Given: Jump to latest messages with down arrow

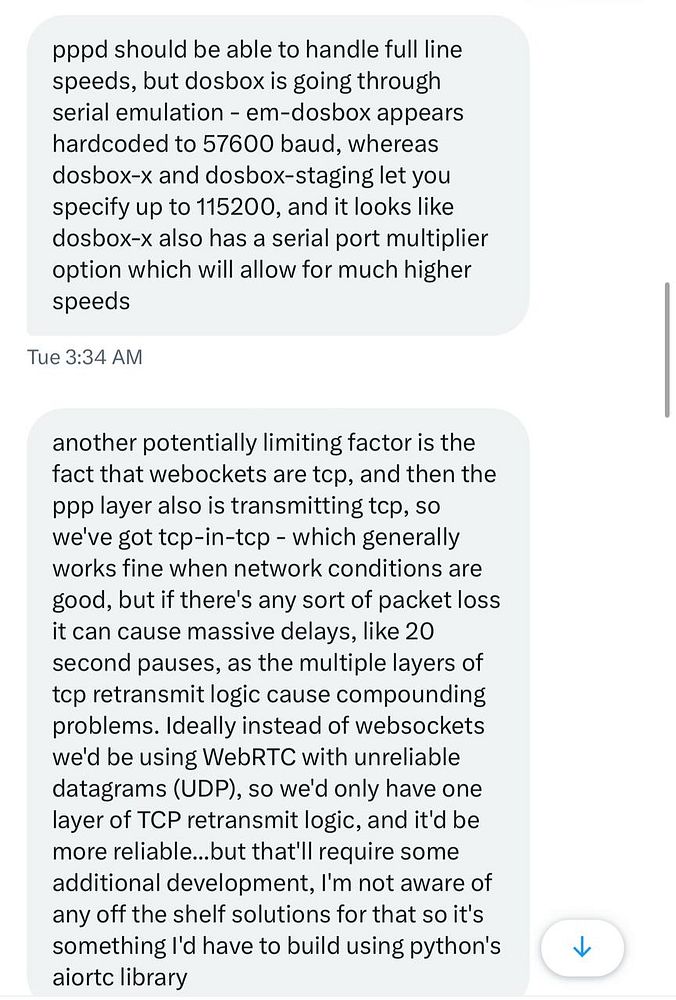Looking at the screenshot, I should point(582,947).
